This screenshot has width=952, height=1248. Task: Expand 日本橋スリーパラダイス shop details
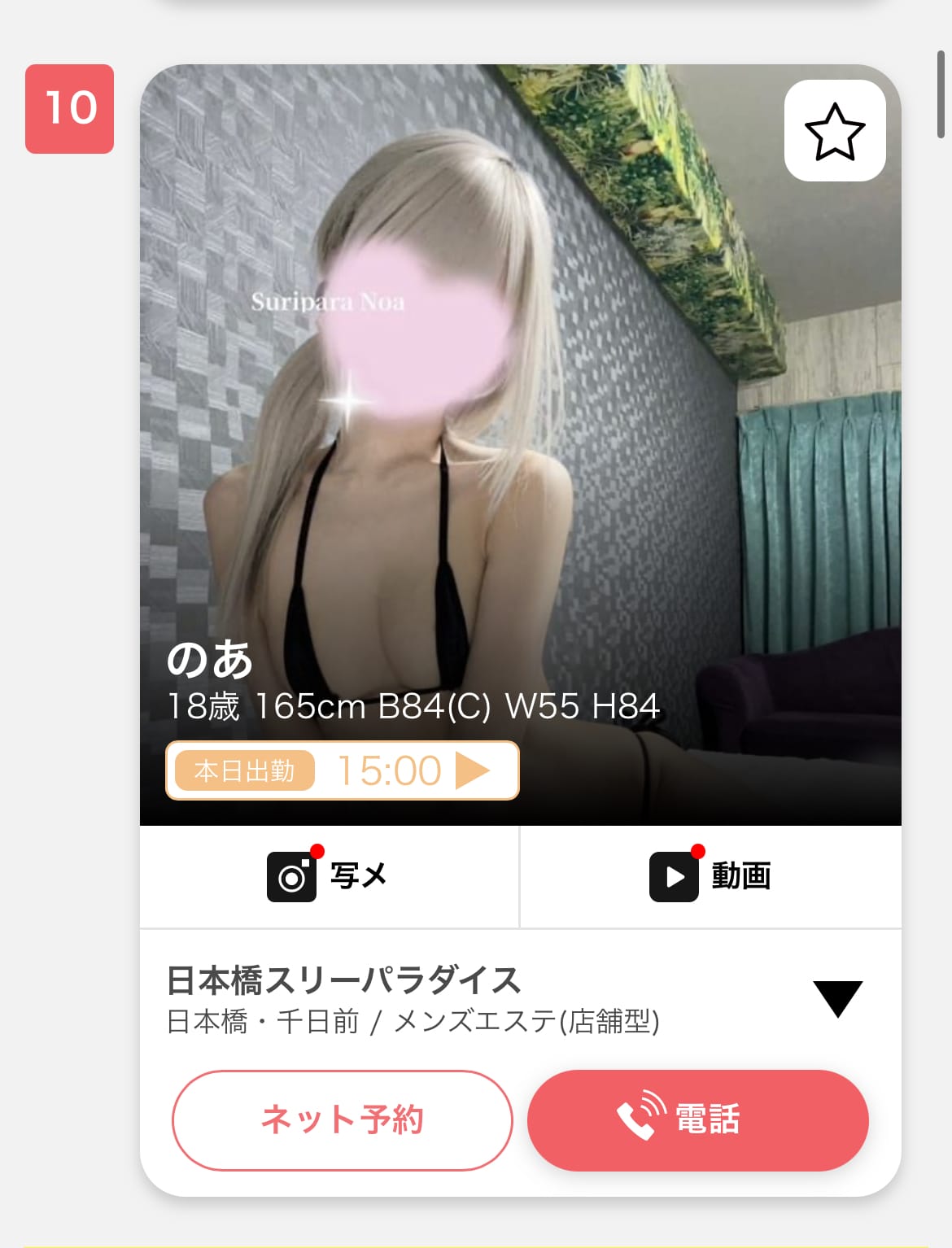pyautogui.click(x=837, y=998)
